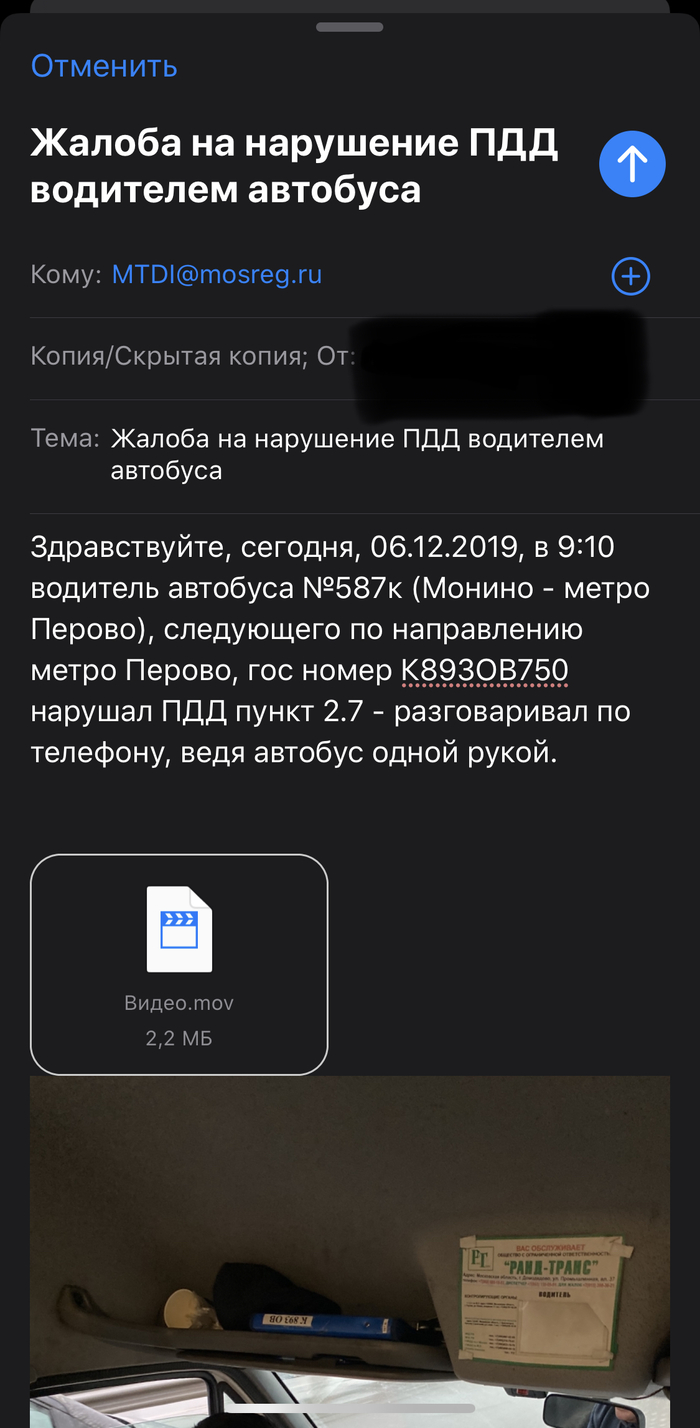Open the Видео.mov attachment
Viewport: 700px width, 1428px height.
[x=179, y=963]
